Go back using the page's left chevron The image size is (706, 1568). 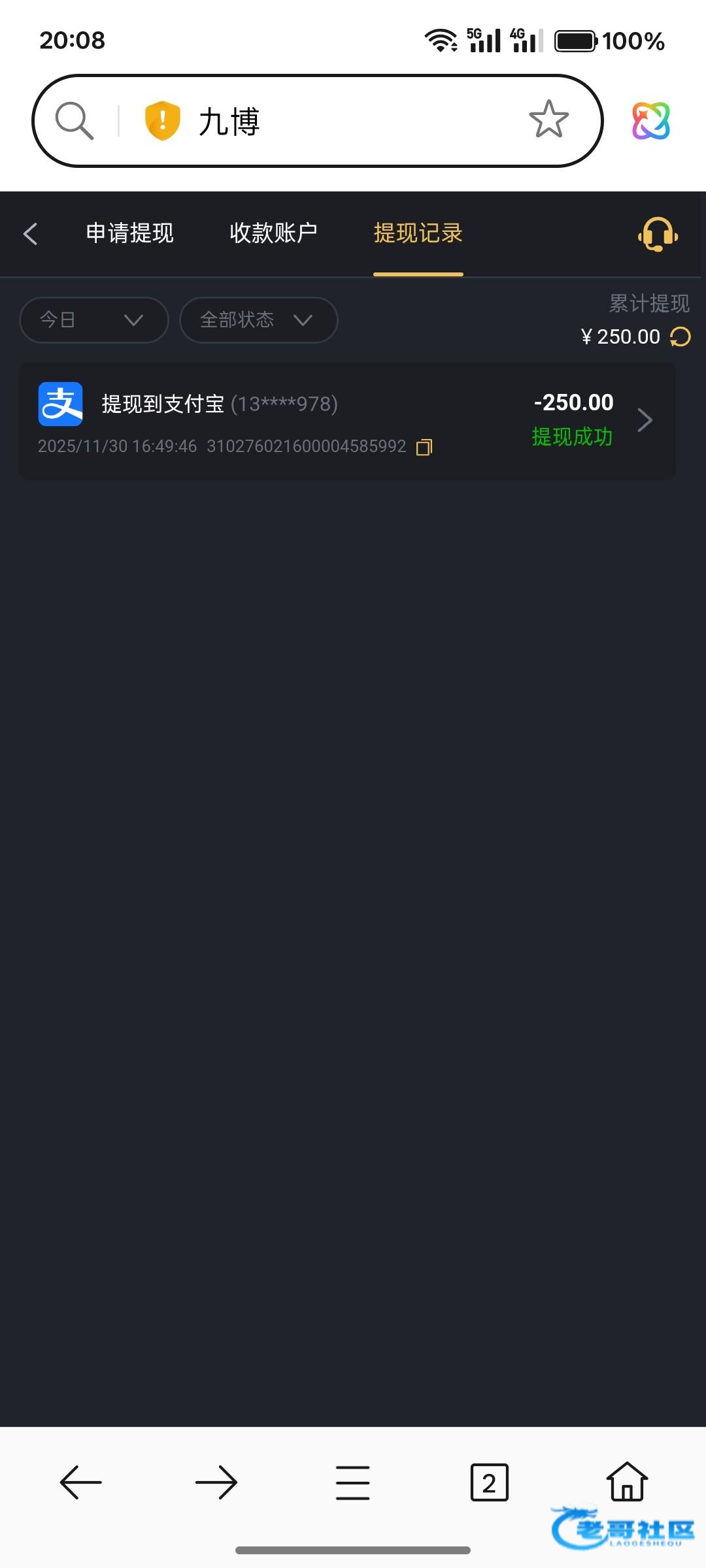coord(30,233)
